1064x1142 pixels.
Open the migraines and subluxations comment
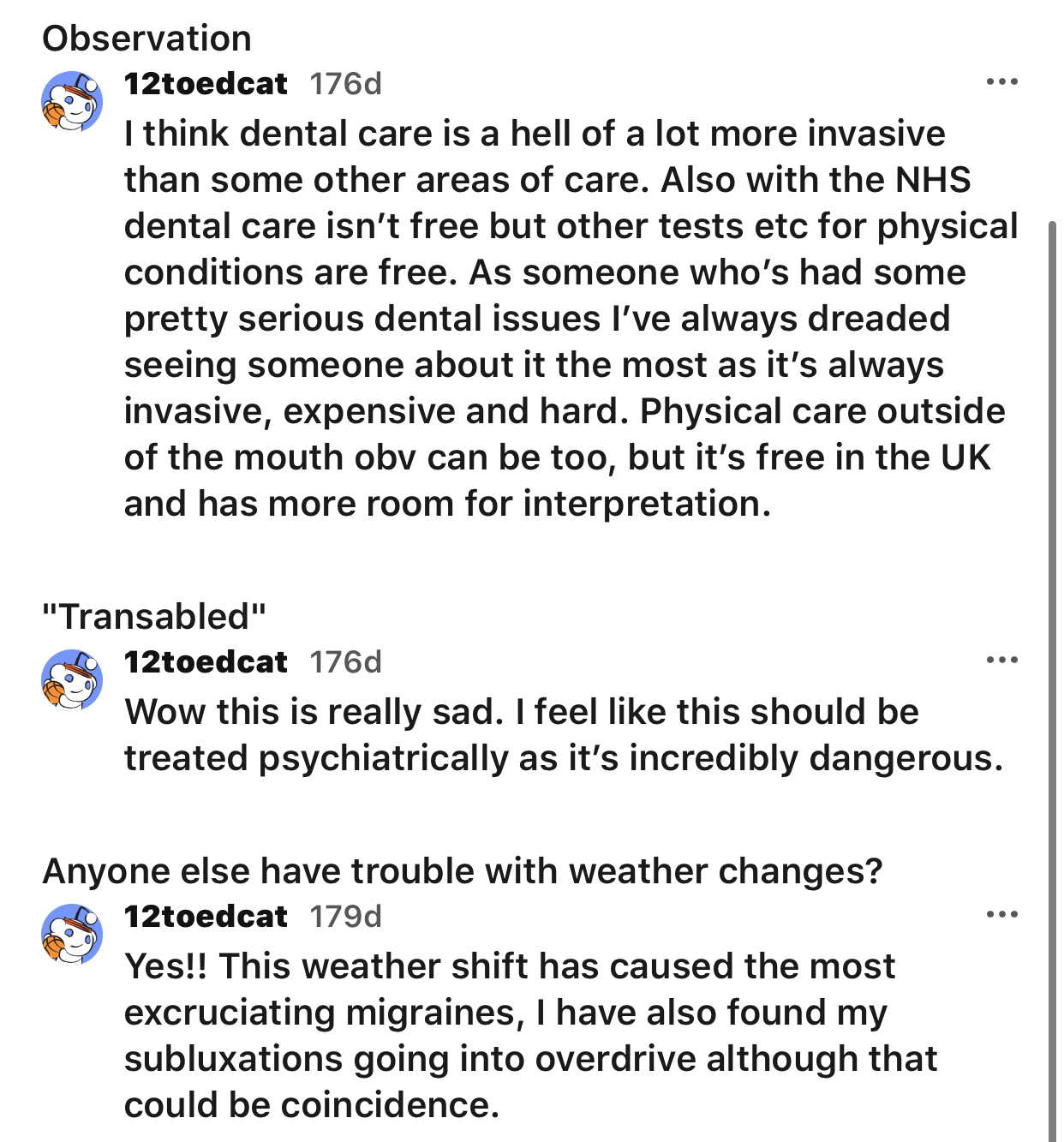click(531, 1035)
